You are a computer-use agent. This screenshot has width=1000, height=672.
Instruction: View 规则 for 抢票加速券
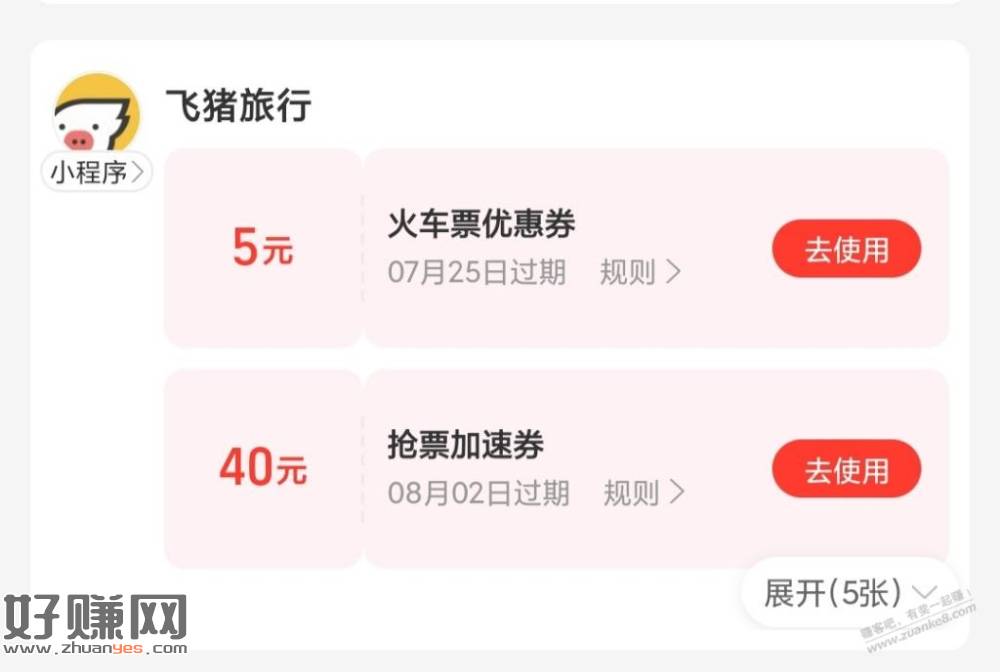(644, 492)
